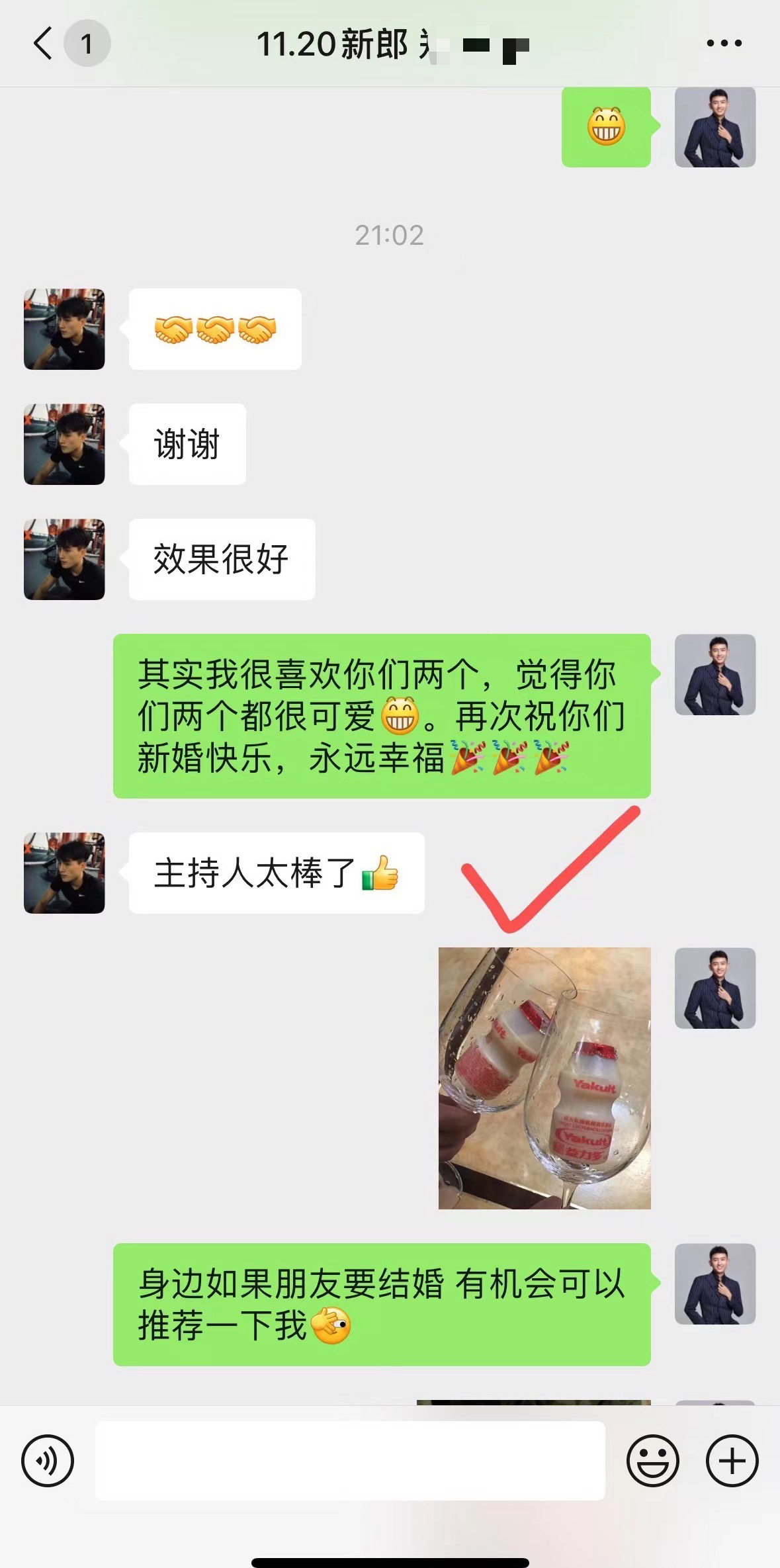Open the chat's three-dot options menu
Screen dimensions: 780x1568
724,44
